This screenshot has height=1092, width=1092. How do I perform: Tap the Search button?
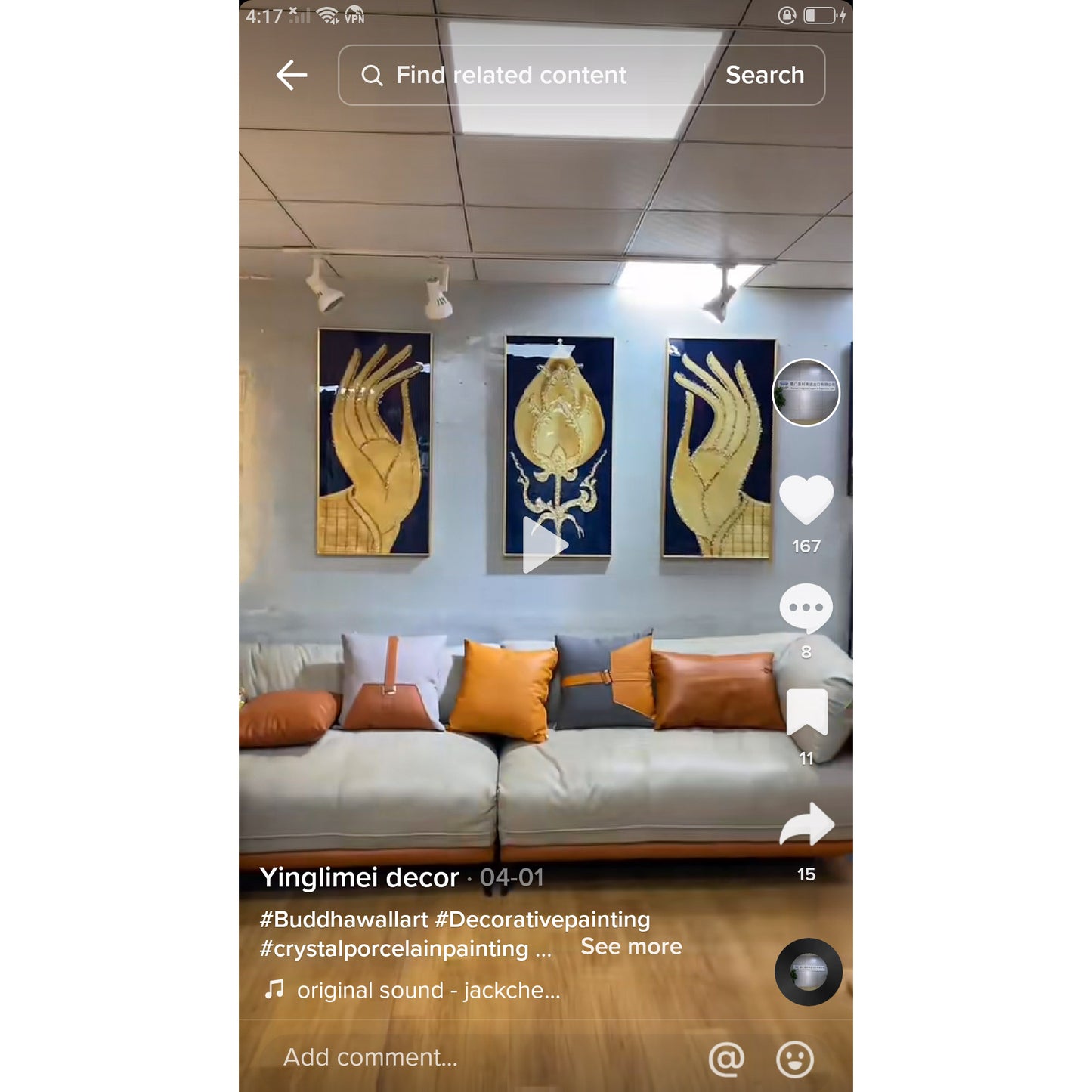[x=765, y=75]
